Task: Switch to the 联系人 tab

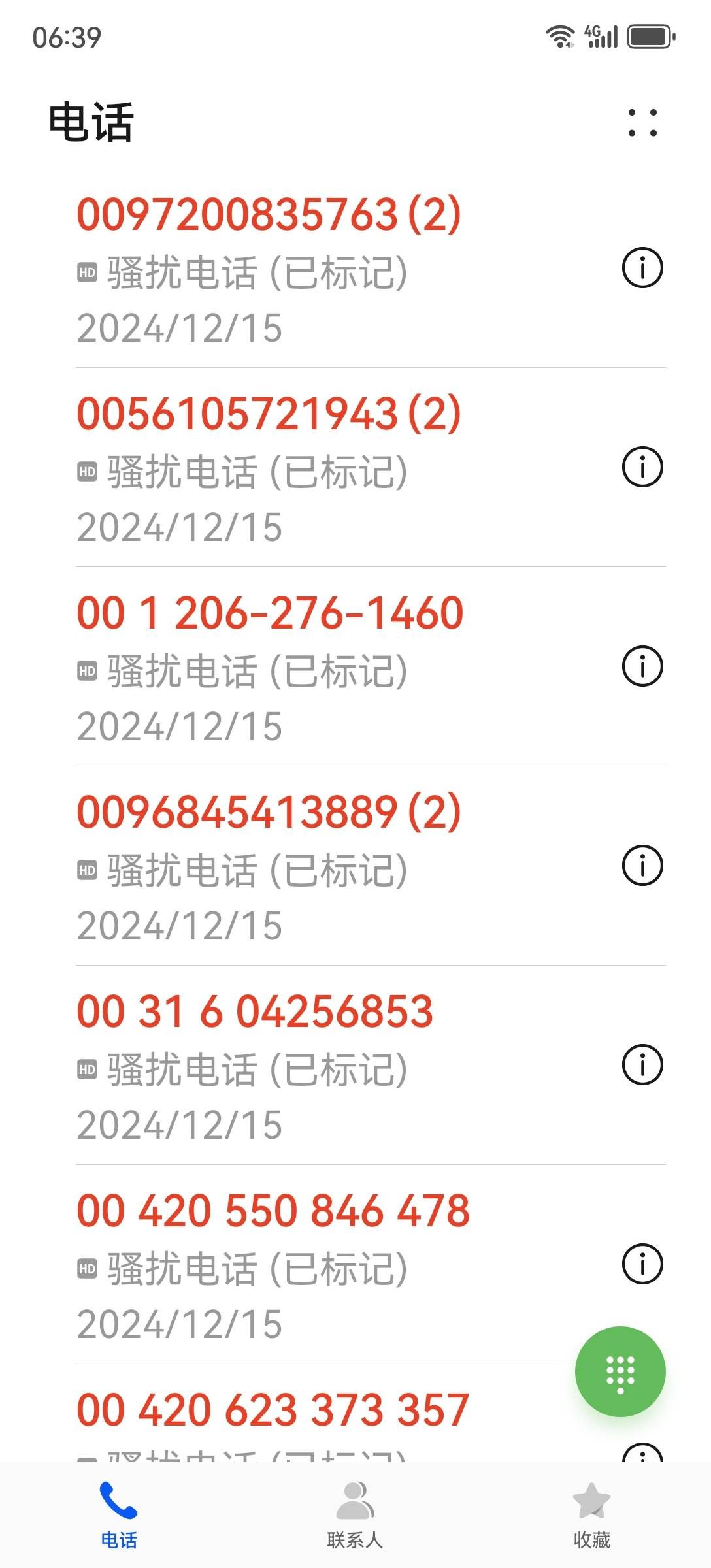Action: click(x=355, y=1514)
